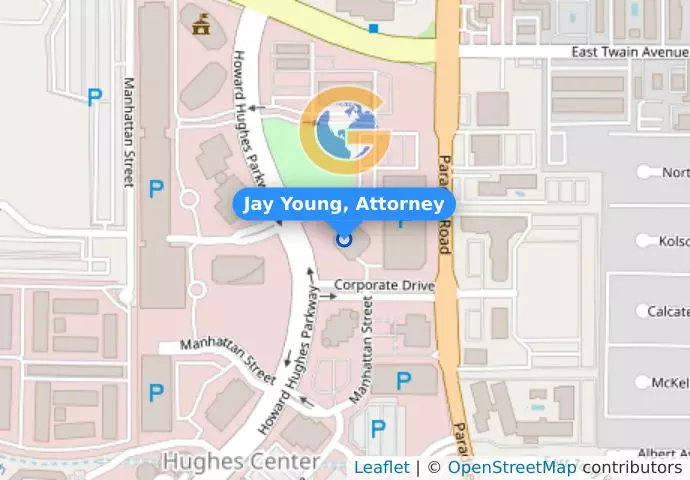Screen dimensions: 690x480
Task: Open the Leaflet attribution link
Action: tap(381, 467)
